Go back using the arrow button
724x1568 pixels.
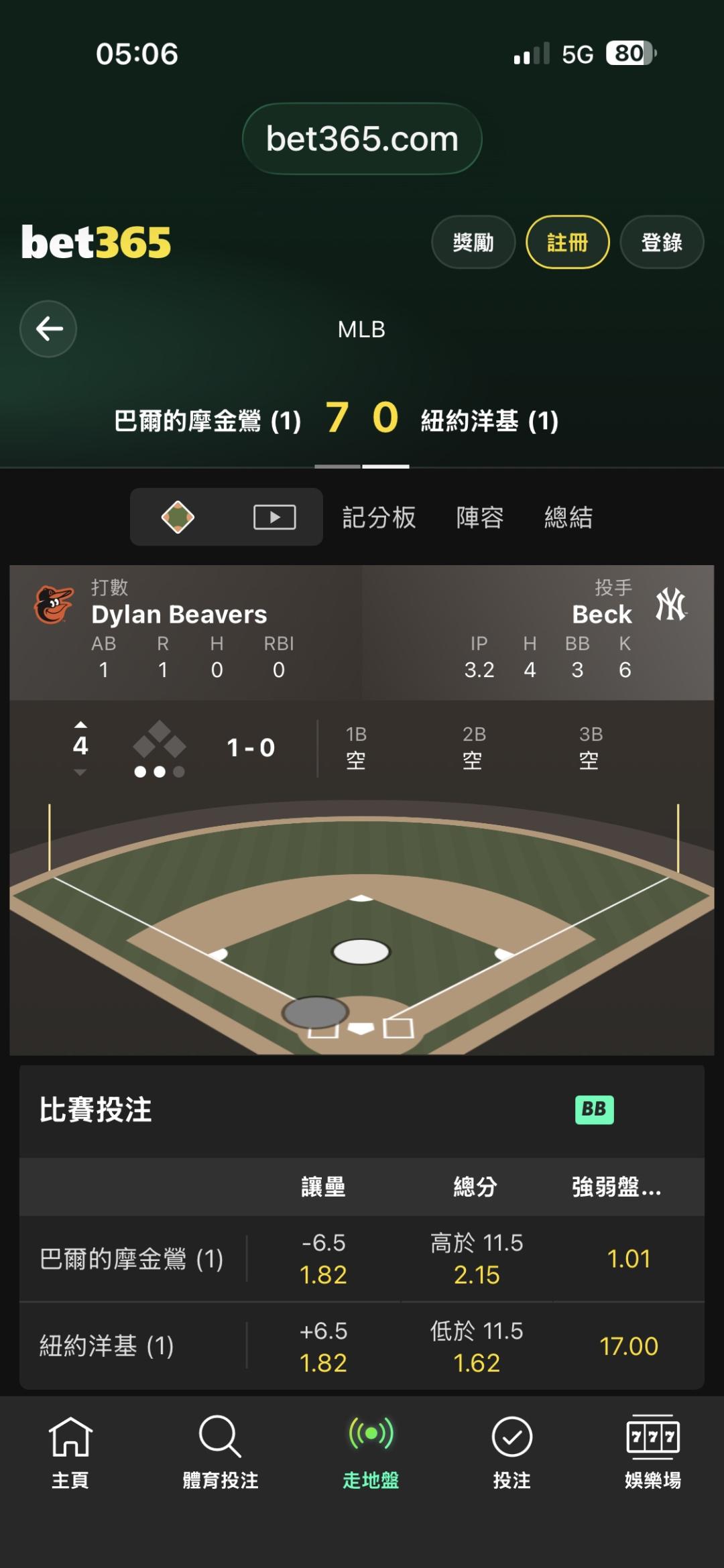(48, 328)
